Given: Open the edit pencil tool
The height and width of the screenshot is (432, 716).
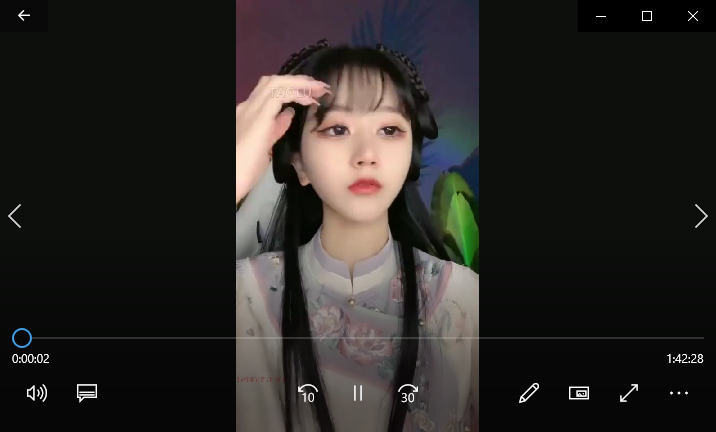Looking at the screenshot, I should pyautogui.click(x=529, y=393).
